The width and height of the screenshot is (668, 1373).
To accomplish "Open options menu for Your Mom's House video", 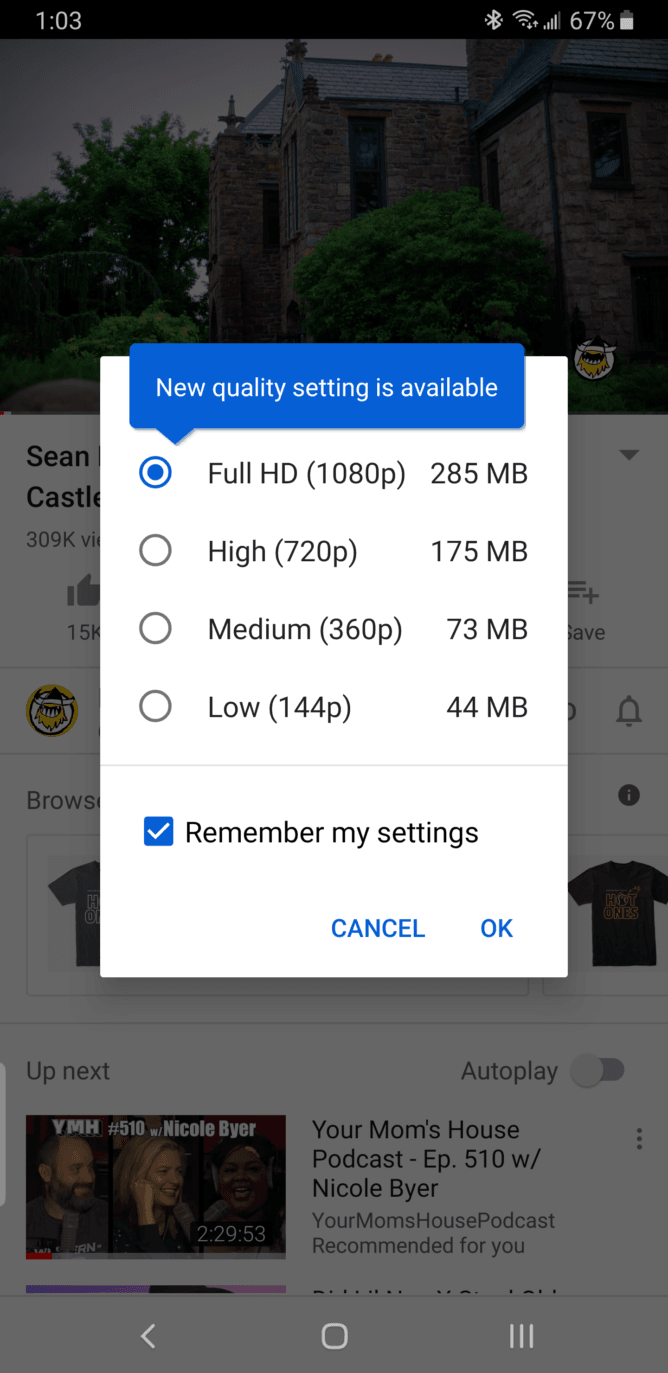I will (x=639, y=1139).
